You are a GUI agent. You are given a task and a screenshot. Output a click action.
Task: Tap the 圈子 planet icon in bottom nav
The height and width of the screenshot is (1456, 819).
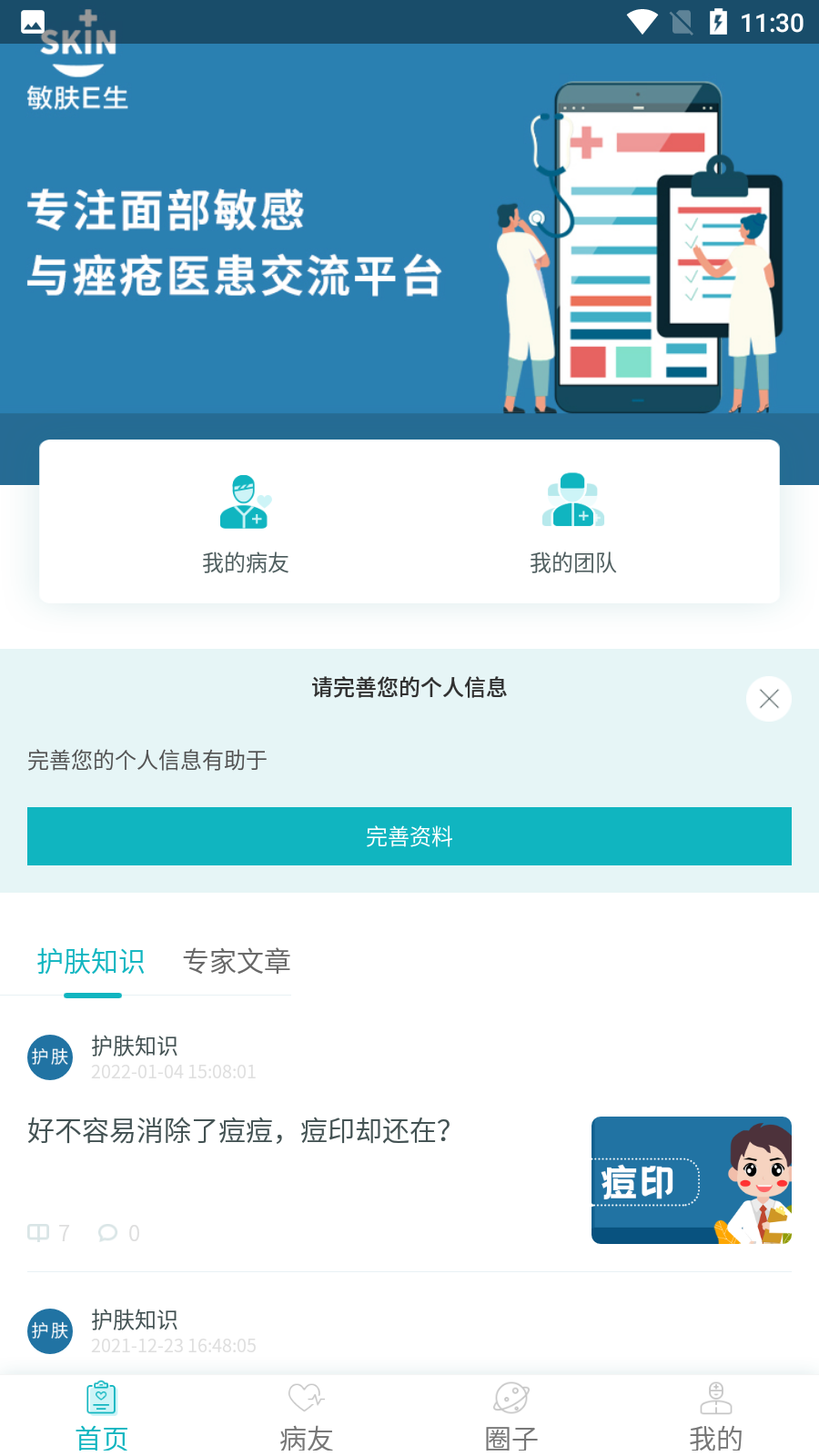point(511,1399)
